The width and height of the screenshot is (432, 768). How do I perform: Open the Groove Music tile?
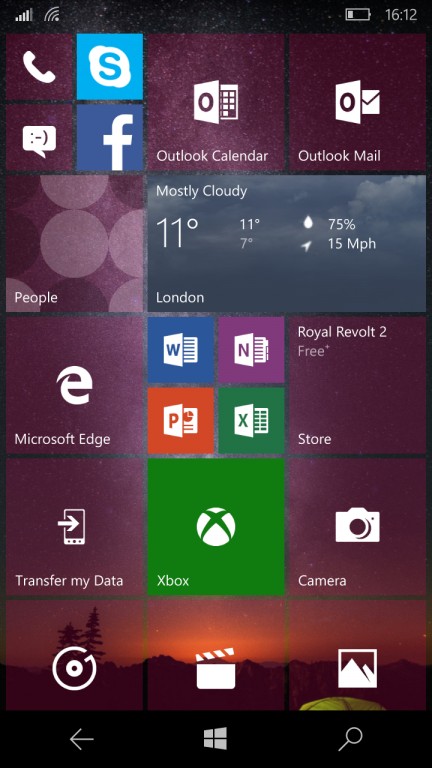[74, 655]
